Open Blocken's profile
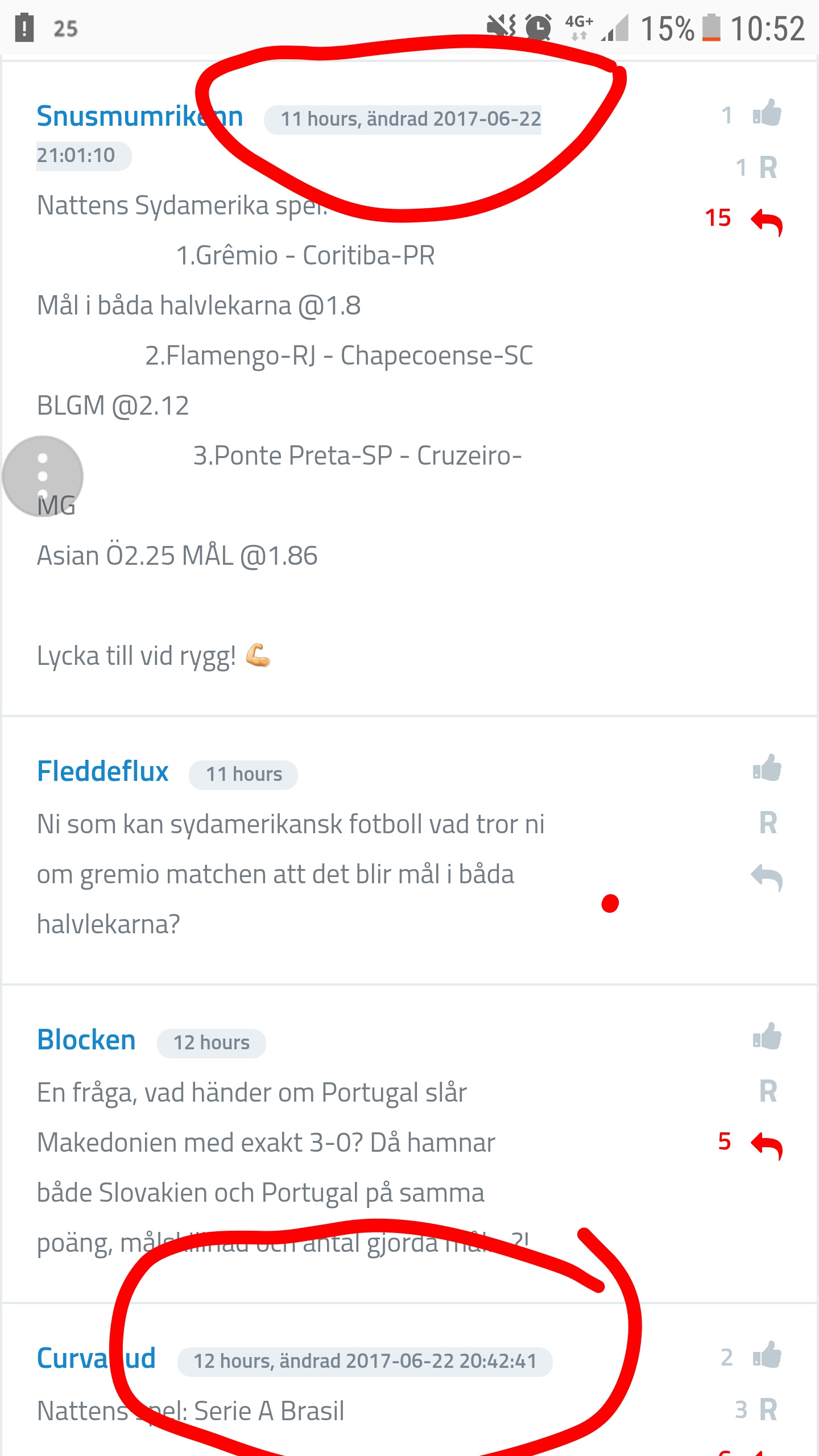Image resolution: width=819 pixels, height=1456 pixels. point(86,1040)
